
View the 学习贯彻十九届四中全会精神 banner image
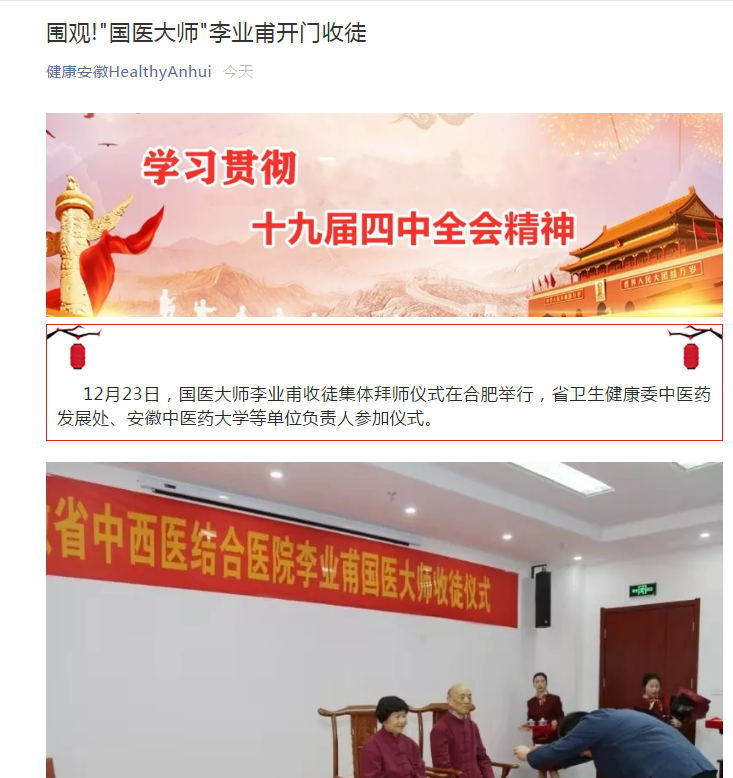click(384, 215)
